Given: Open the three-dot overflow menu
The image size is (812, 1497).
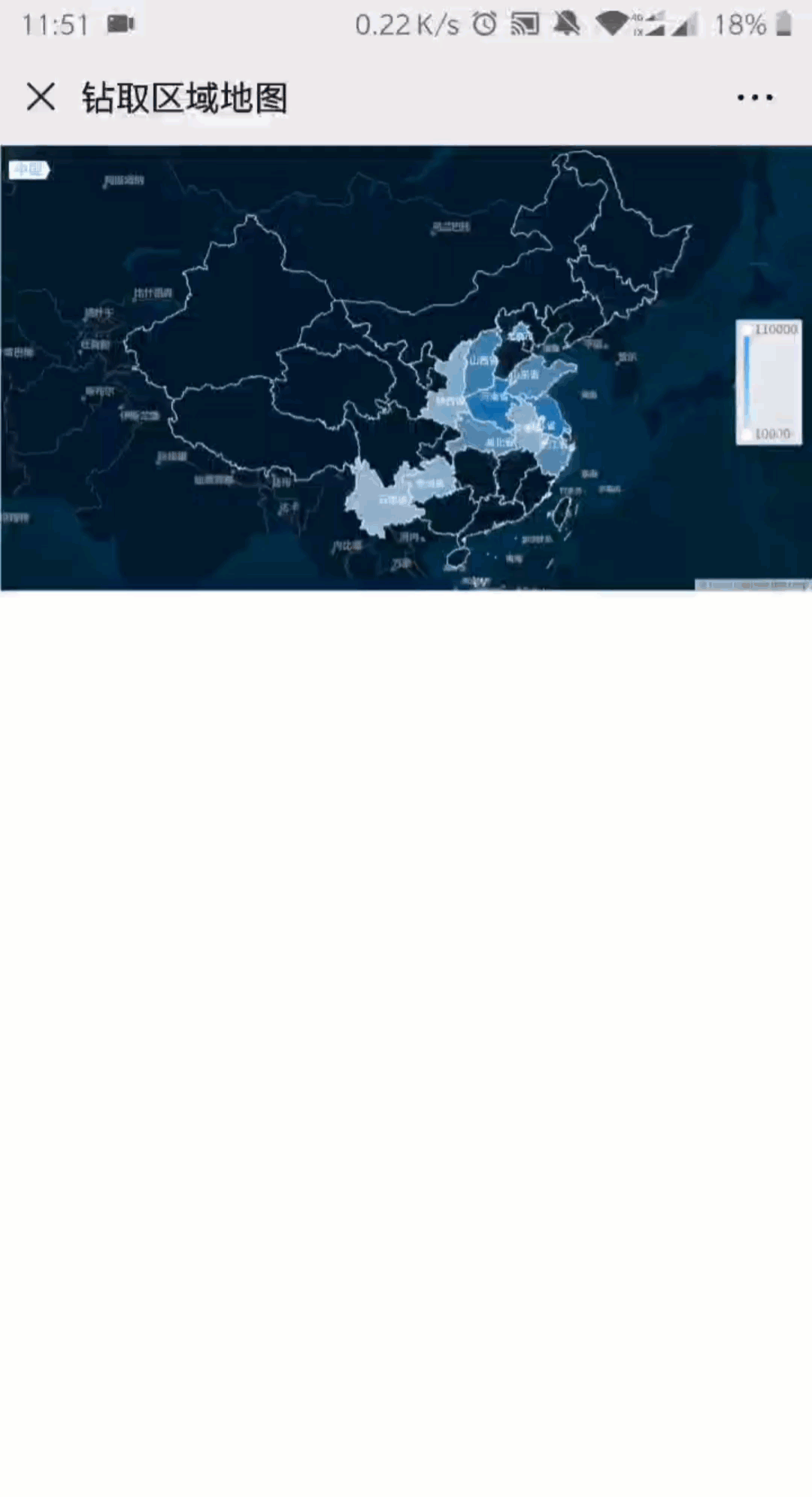Looking at the screenshot, I should pyautogui.click(x=754, y=98).
